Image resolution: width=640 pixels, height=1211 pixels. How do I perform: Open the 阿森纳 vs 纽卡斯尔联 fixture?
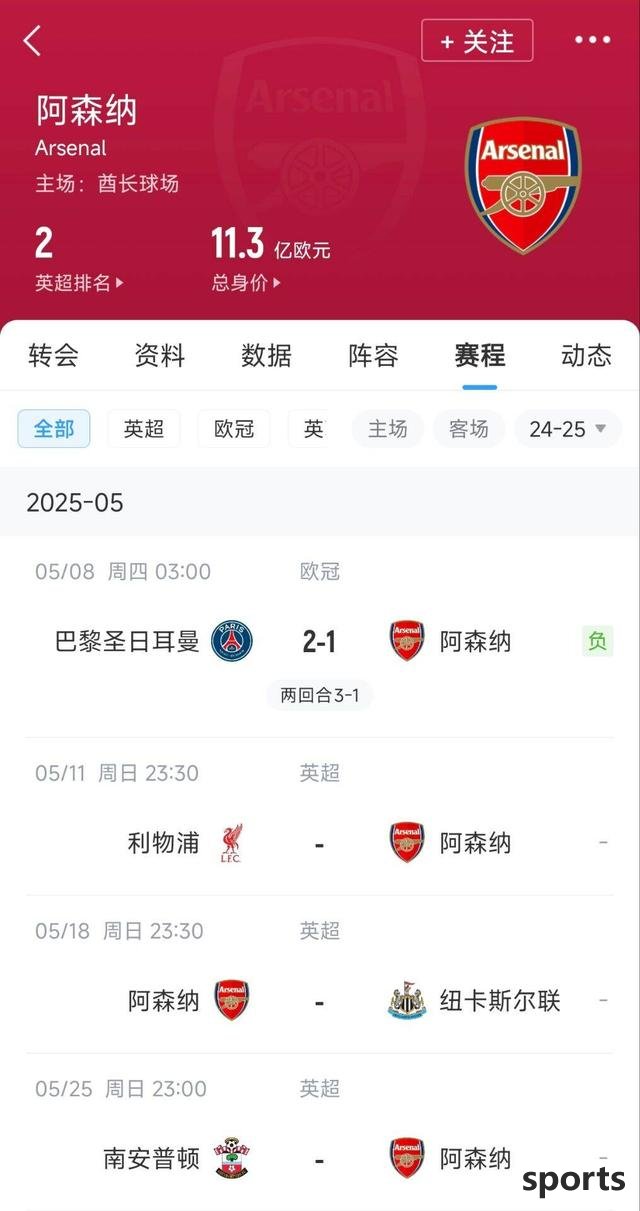[320, 975]
